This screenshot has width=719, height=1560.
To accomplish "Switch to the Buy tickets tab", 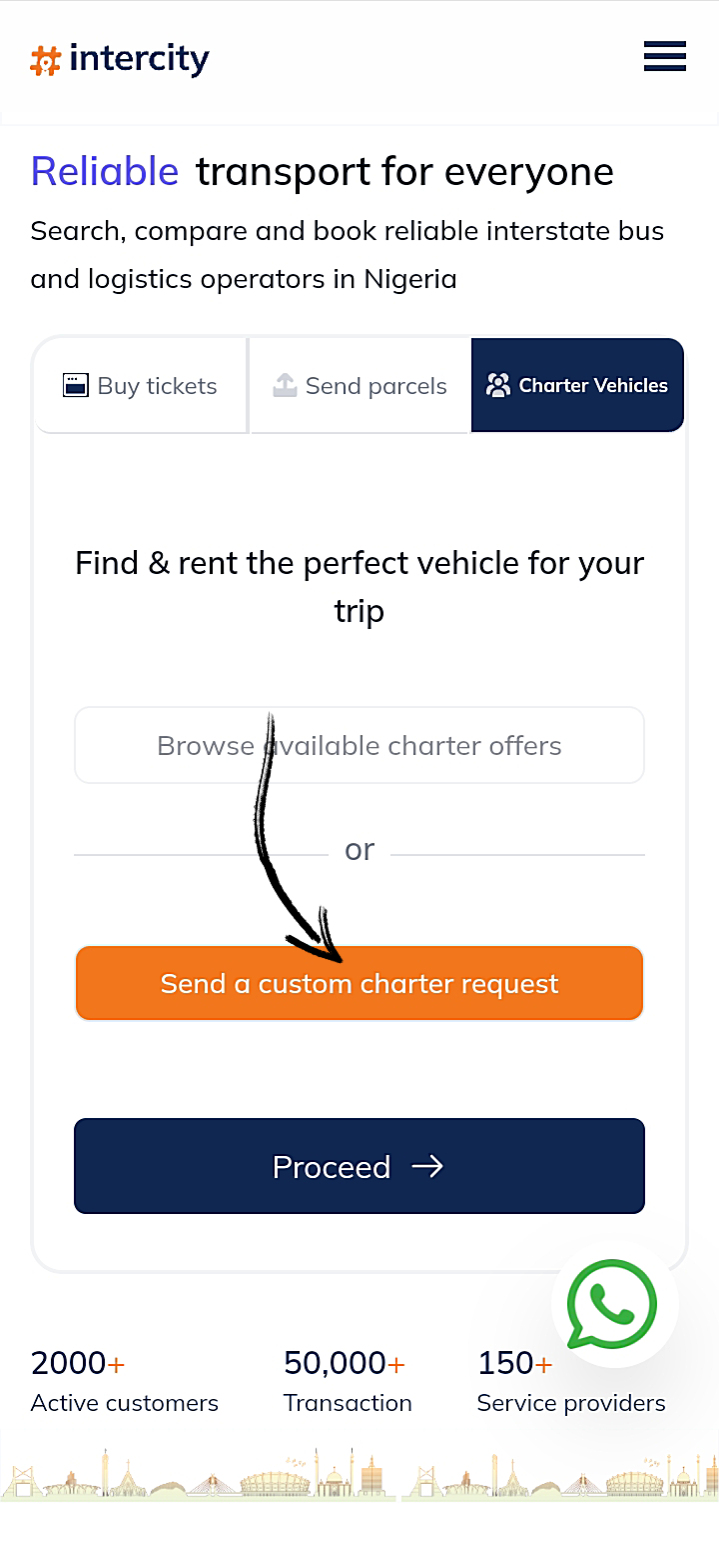I will 141,386.
